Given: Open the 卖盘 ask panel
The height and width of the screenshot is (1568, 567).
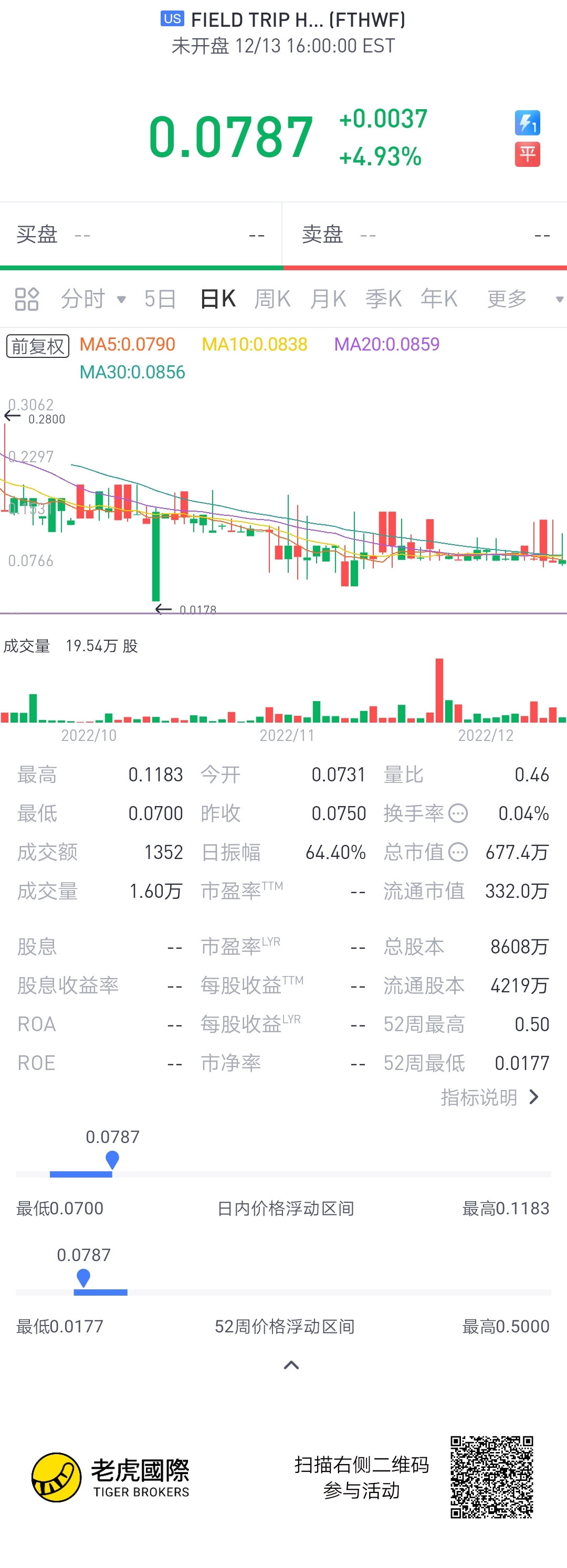Looking at the screenshot, I should pos(425,235).
